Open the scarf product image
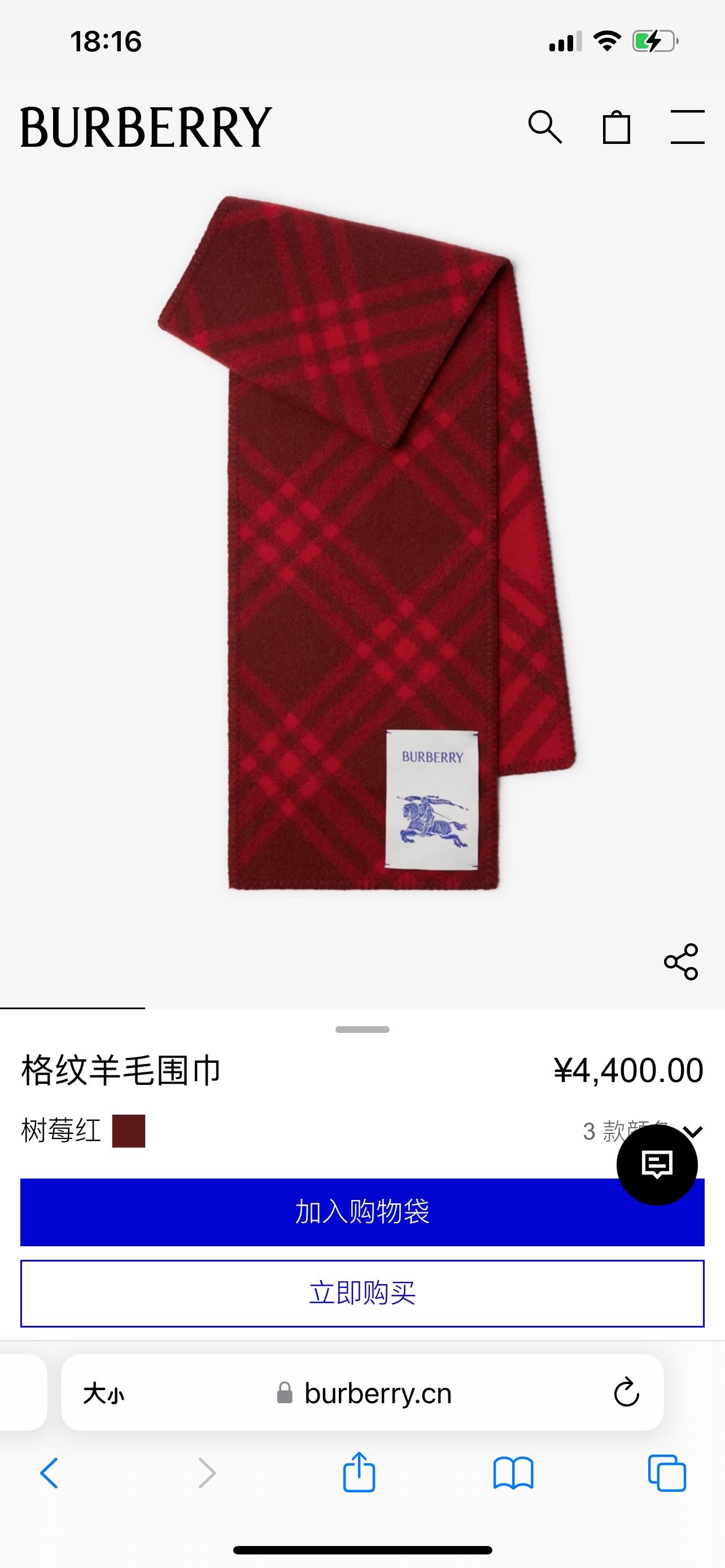The height and width of the screenshot is (1568, 725). [365, 542]
